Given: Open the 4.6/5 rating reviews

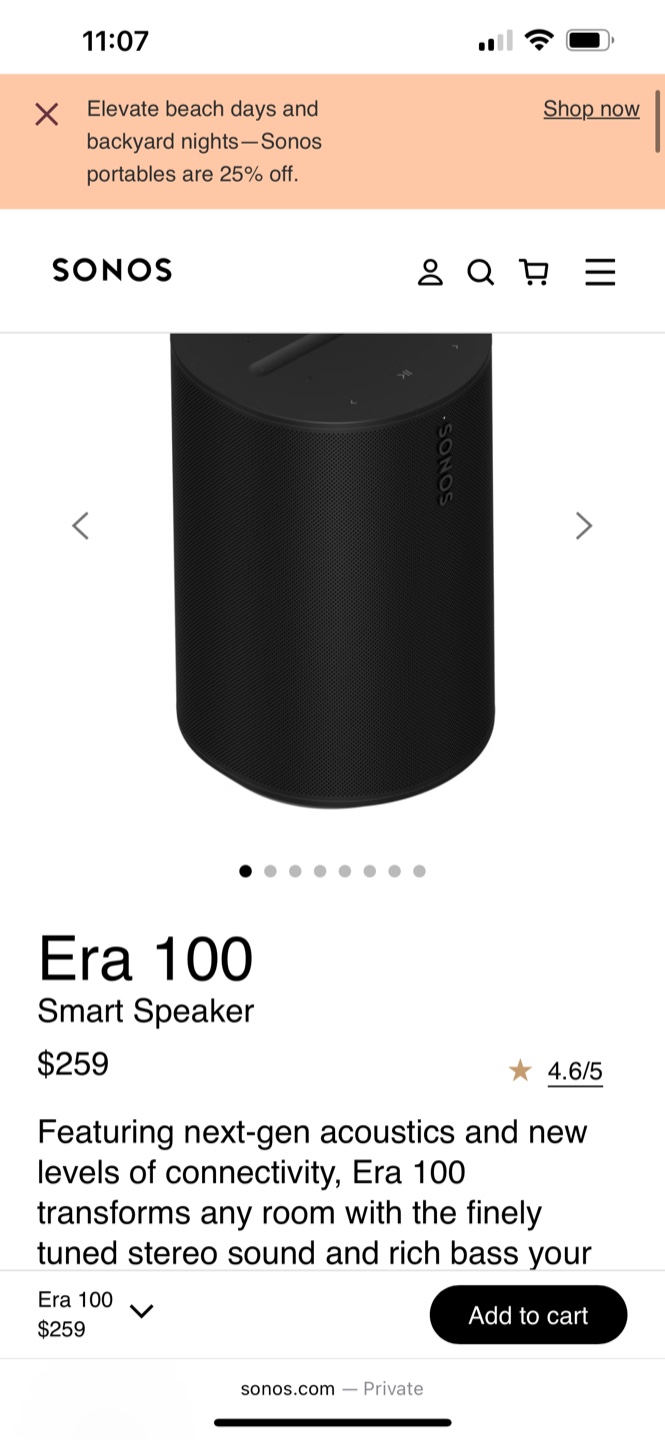Looking at the screenshot, I should [x=575, y=1072].
